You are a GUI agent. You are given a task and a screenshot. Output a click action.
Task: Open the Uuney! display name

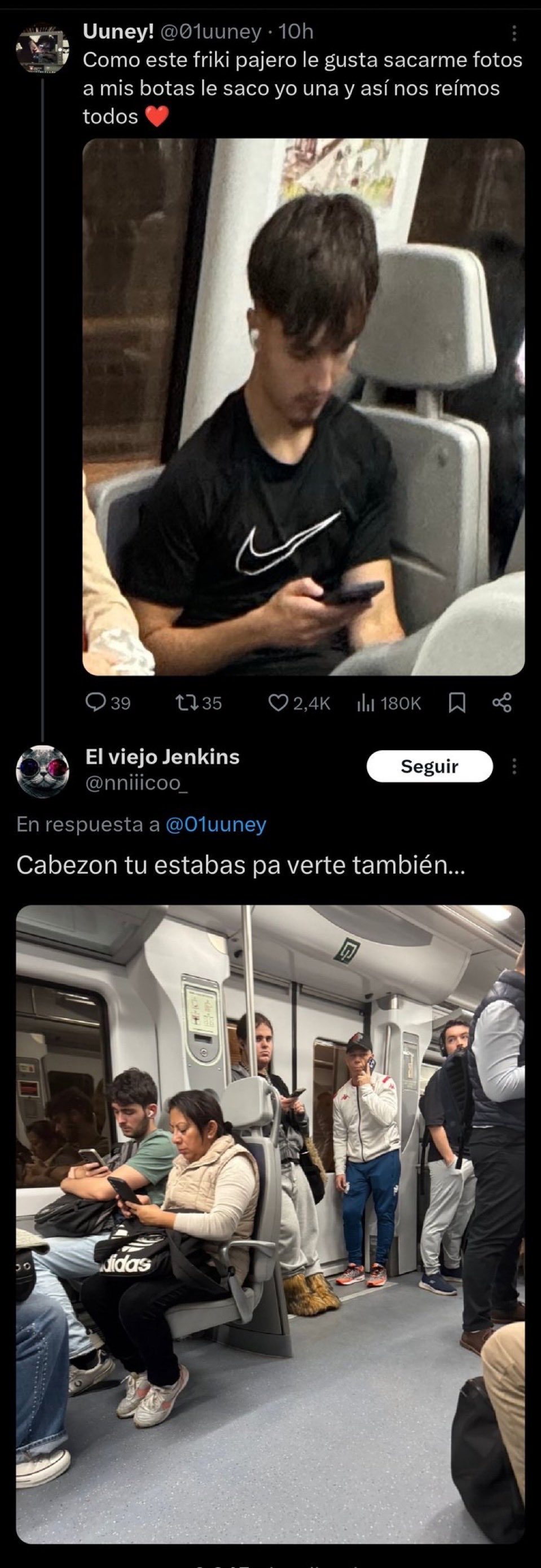(x=118, y=32)
